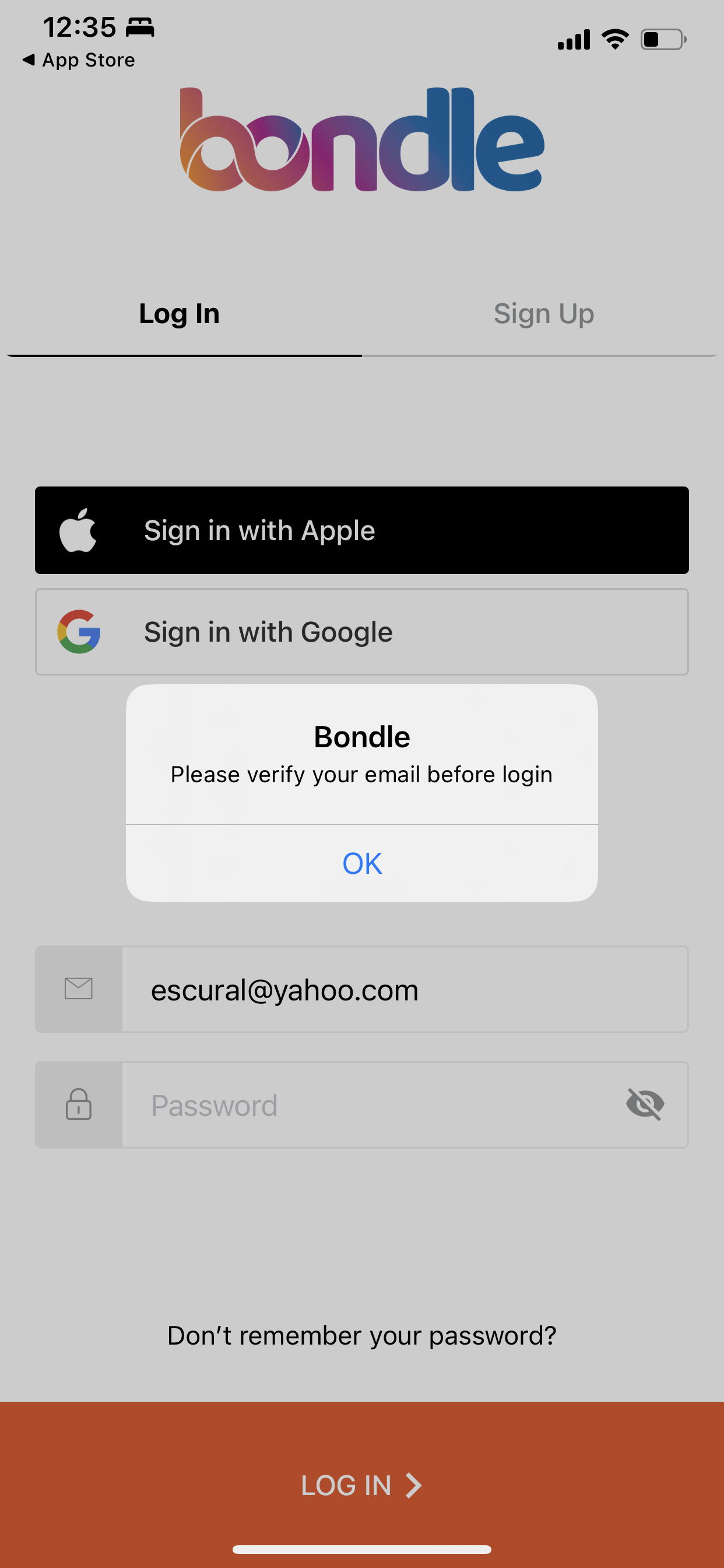Choose Sign in with Google
The image size is (724, 1568).
[x=361, y=632]
